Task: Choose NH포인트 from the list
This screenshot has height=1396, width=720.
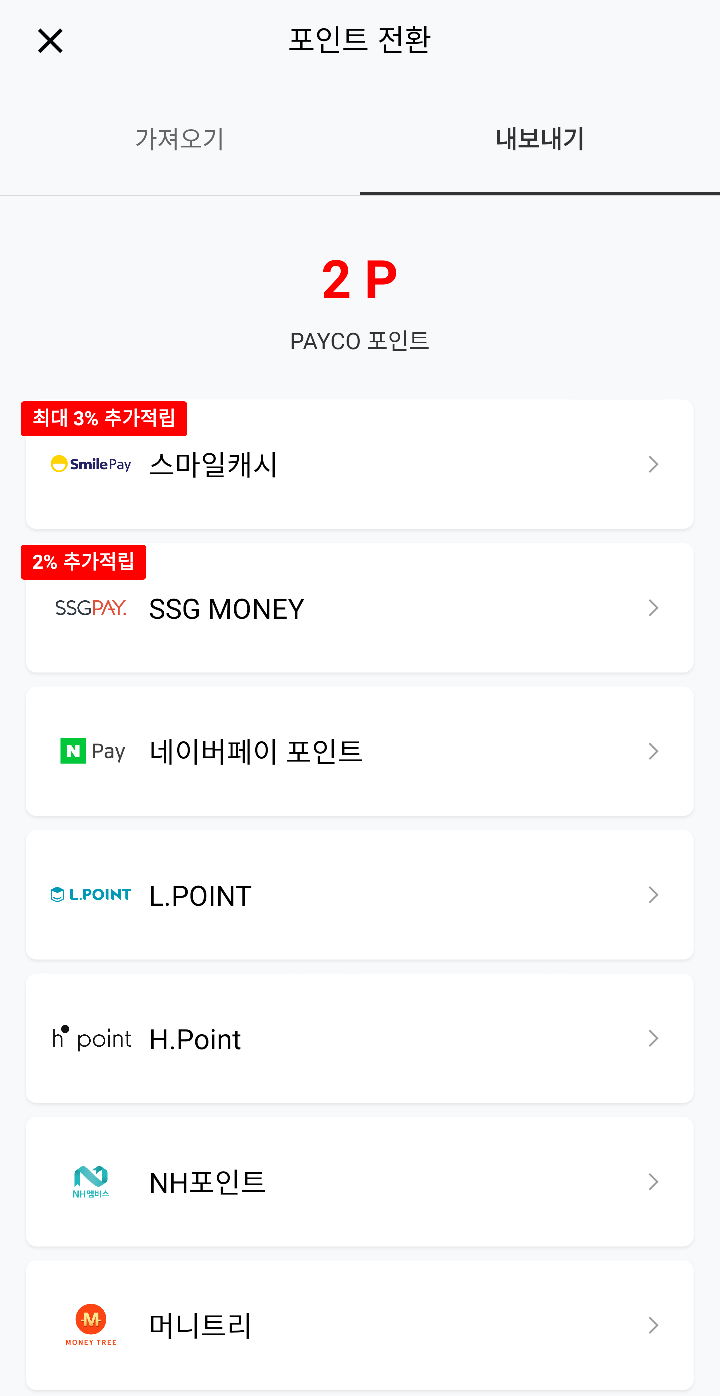Action: pyautogui.click(x=359, y=1182)
